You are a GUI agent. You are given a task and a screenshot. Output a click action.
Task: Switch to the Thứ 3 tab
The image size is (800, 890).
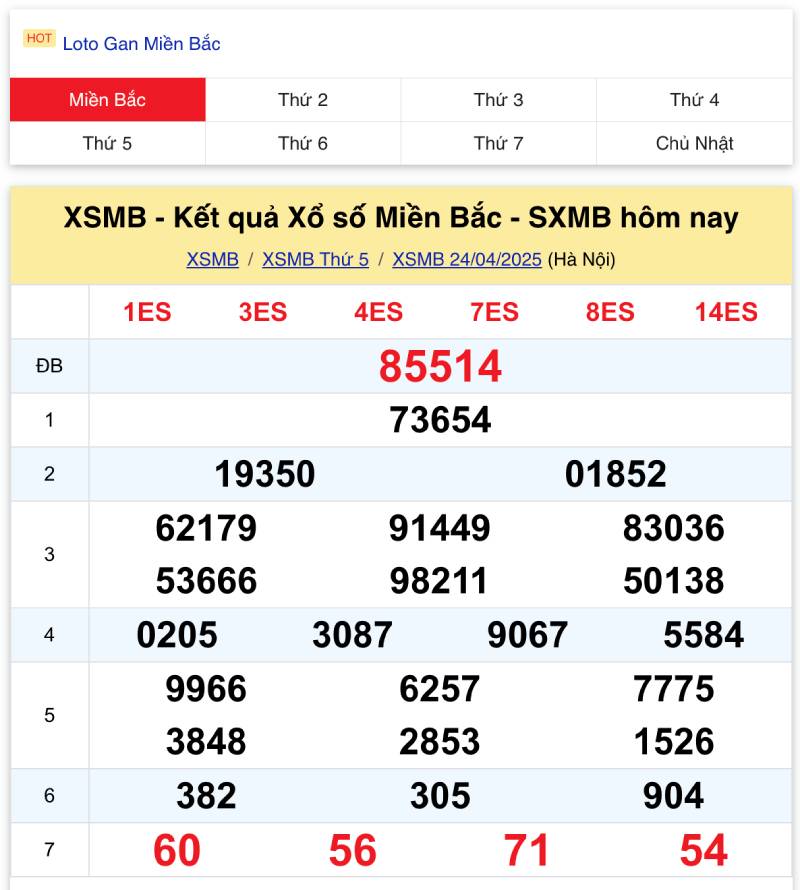click(498, 100)
